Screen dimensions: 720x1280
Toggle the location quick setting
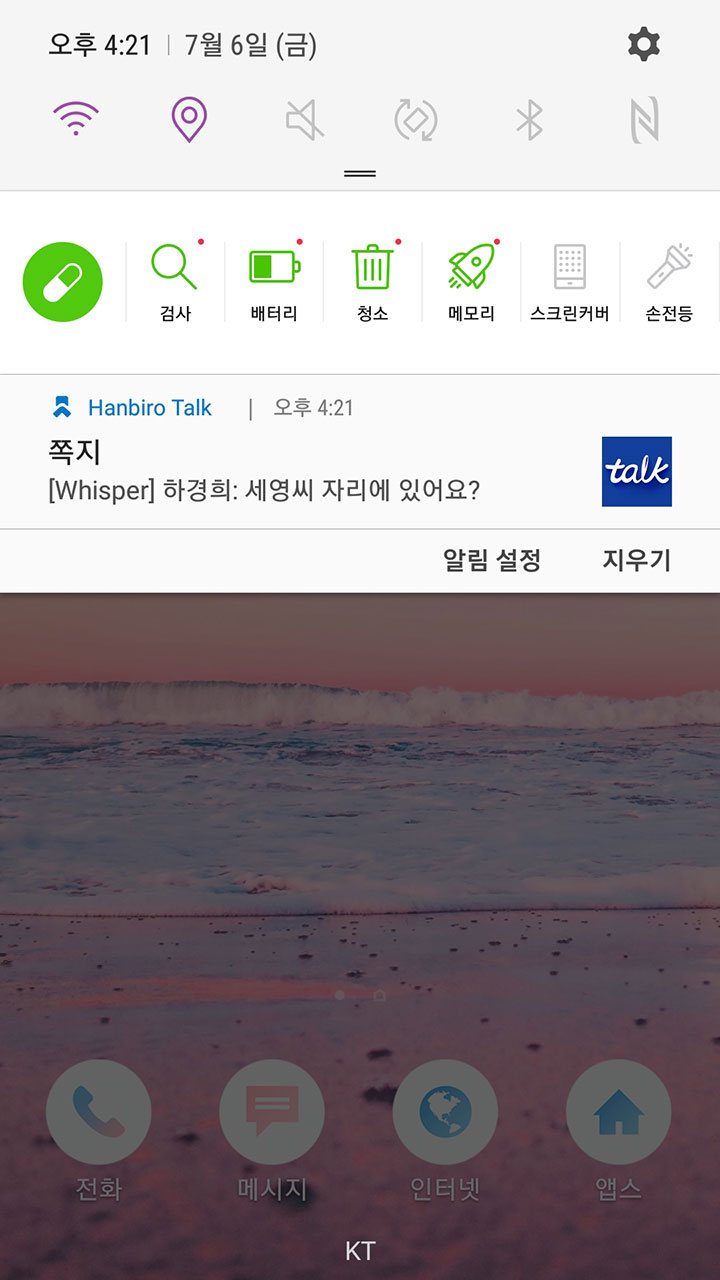coord(189,120)
